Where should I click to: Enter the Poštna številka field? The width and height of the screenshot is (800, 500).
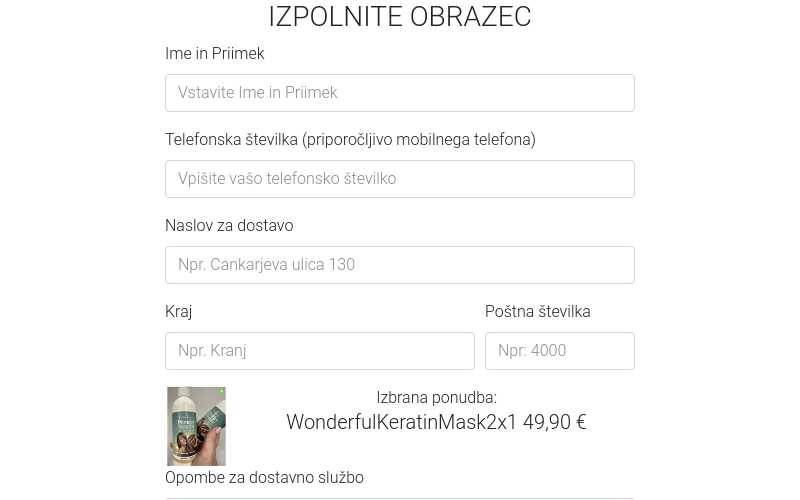coord(559,351)
